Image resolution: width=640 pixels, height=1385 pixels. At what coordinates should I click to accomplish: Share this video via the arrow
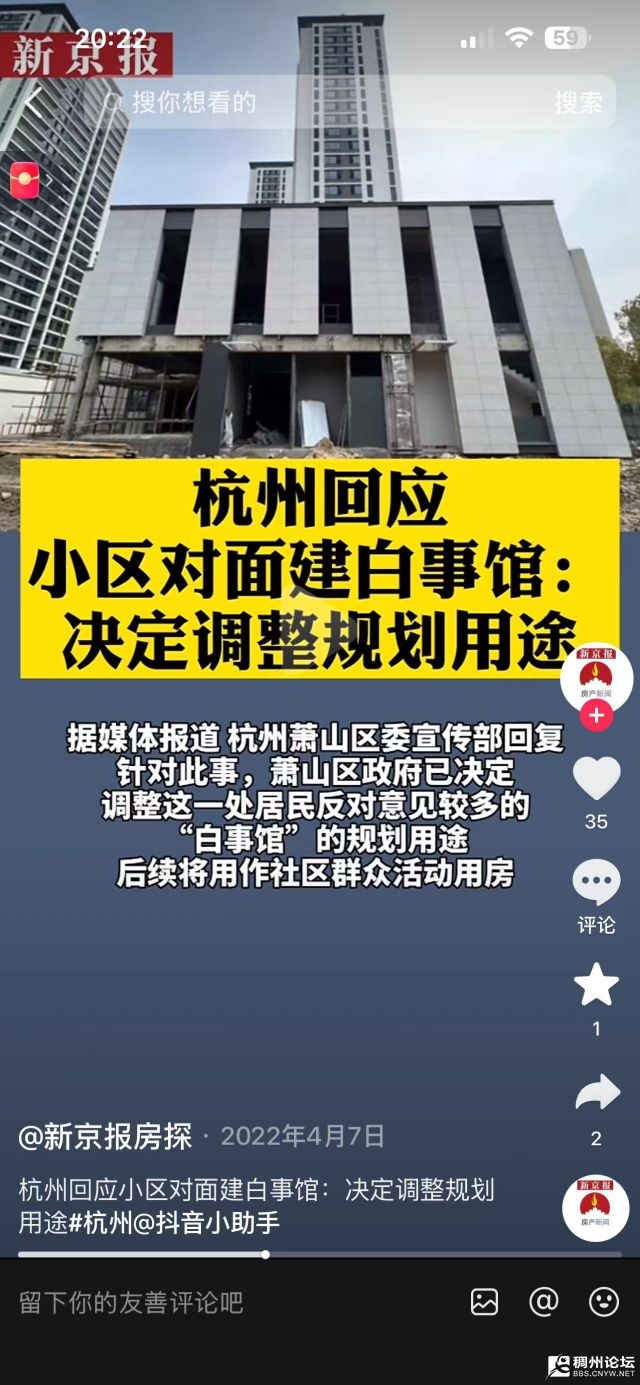click(596, 1094)
